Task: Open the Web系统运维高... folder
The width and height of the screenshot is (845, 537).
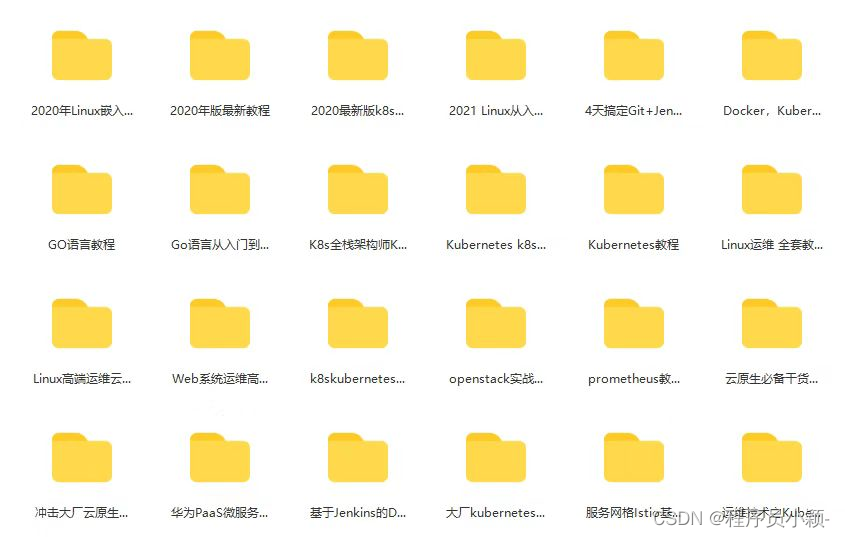Action: [x=220, y=324]
